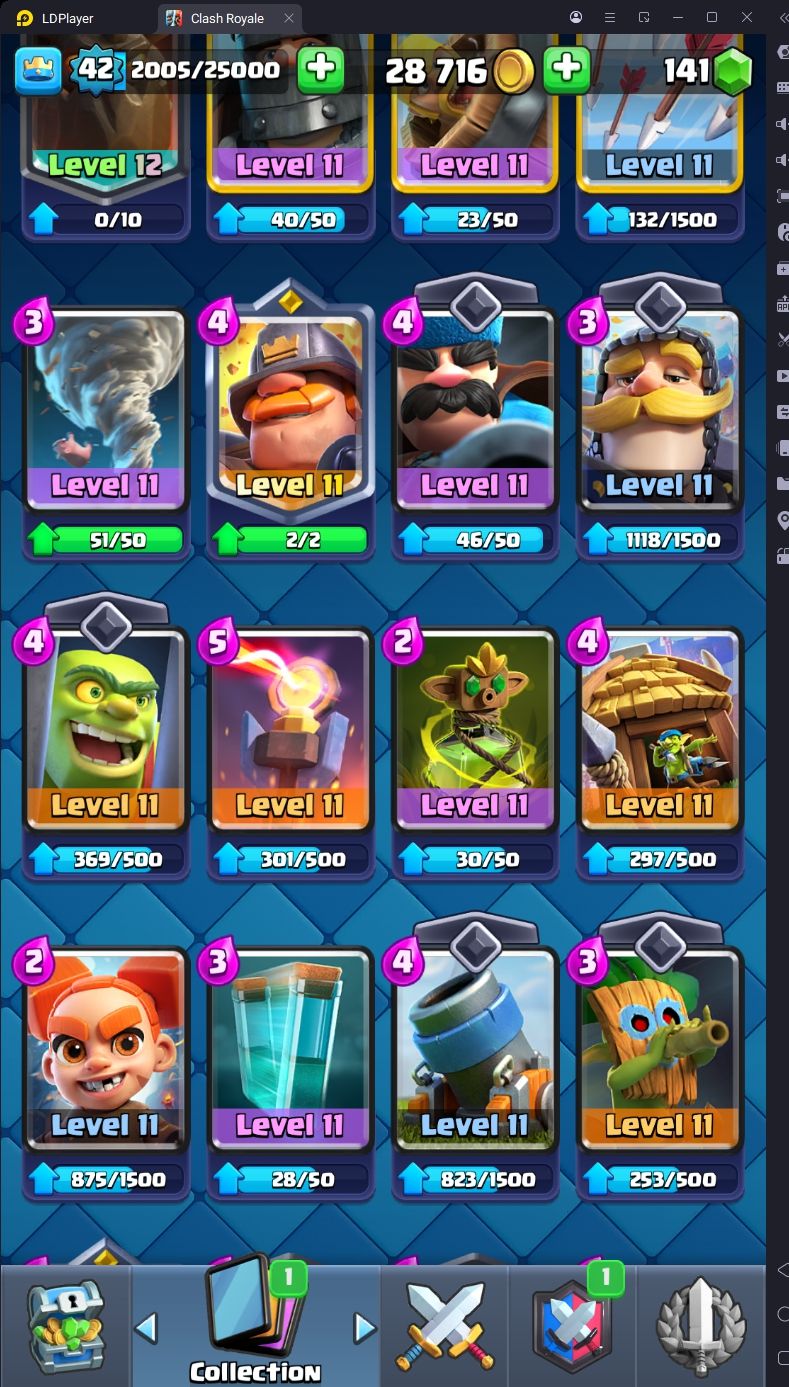Tap the green plus next to gold coins
Screen dimensions: 789x1387
pyautogui.click(x=567, y=69)
